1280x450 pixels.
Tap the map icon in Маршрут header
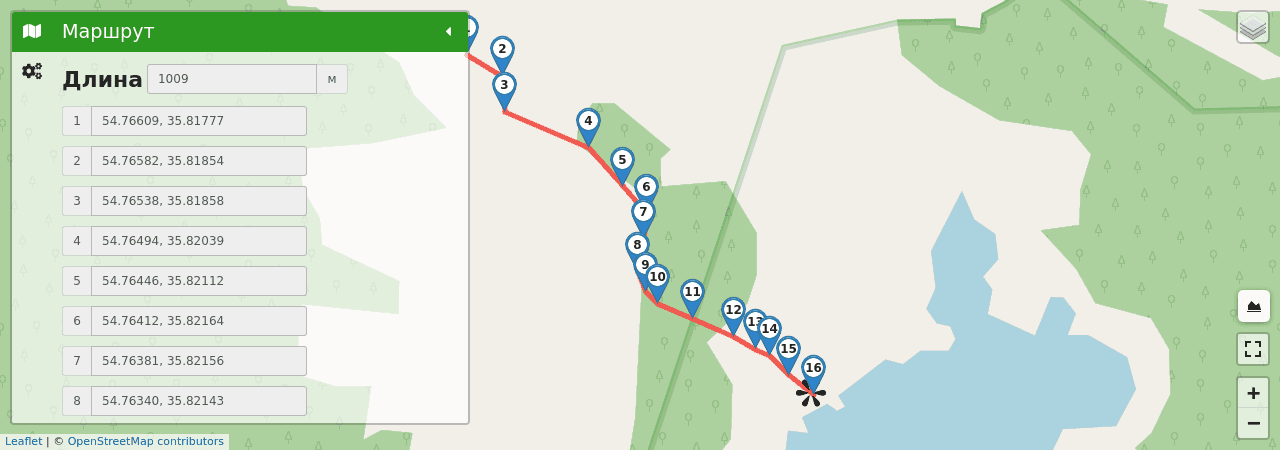coord(32,32)
